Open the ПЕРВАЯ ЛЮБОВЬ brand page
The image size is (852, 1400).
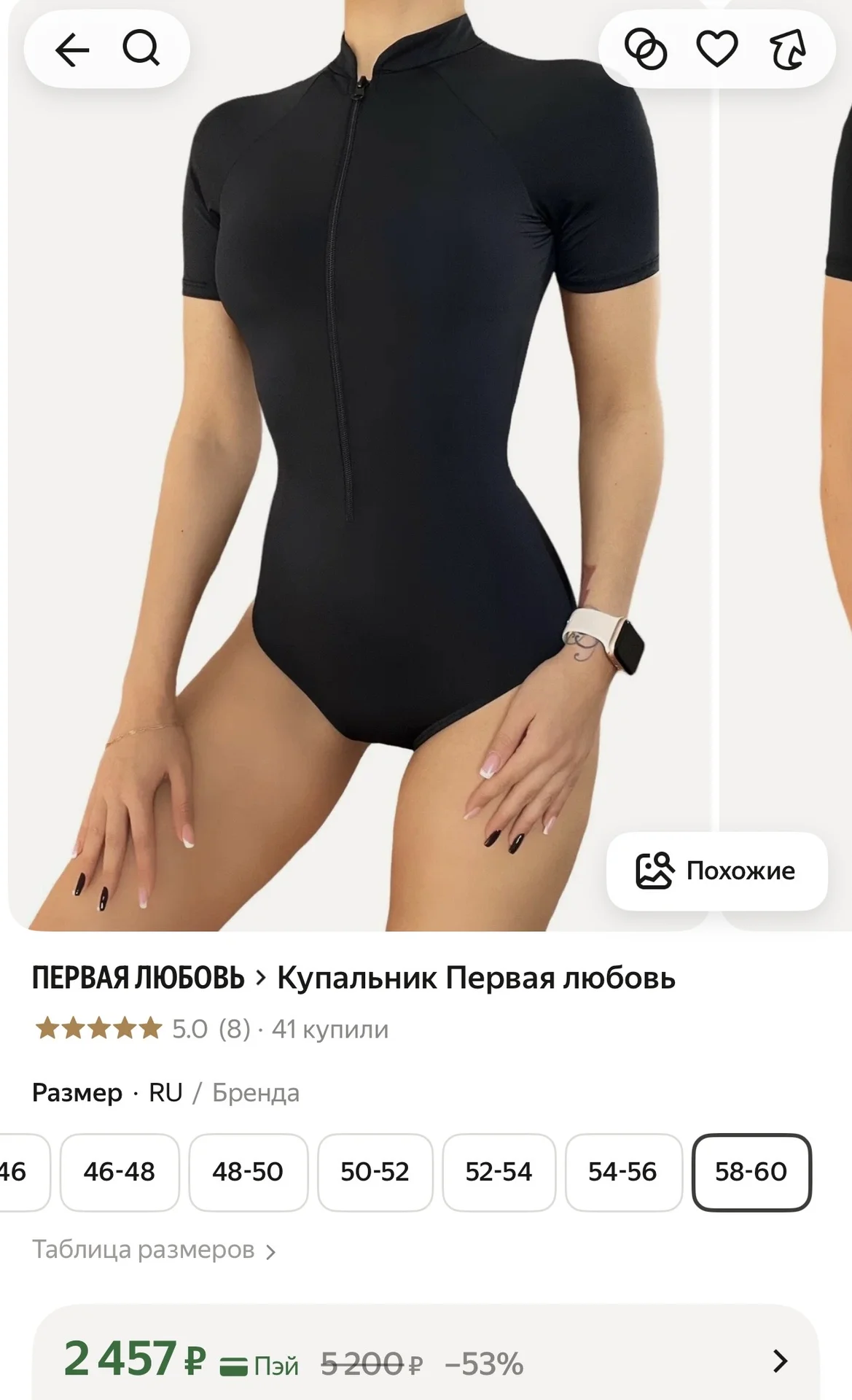138,978
